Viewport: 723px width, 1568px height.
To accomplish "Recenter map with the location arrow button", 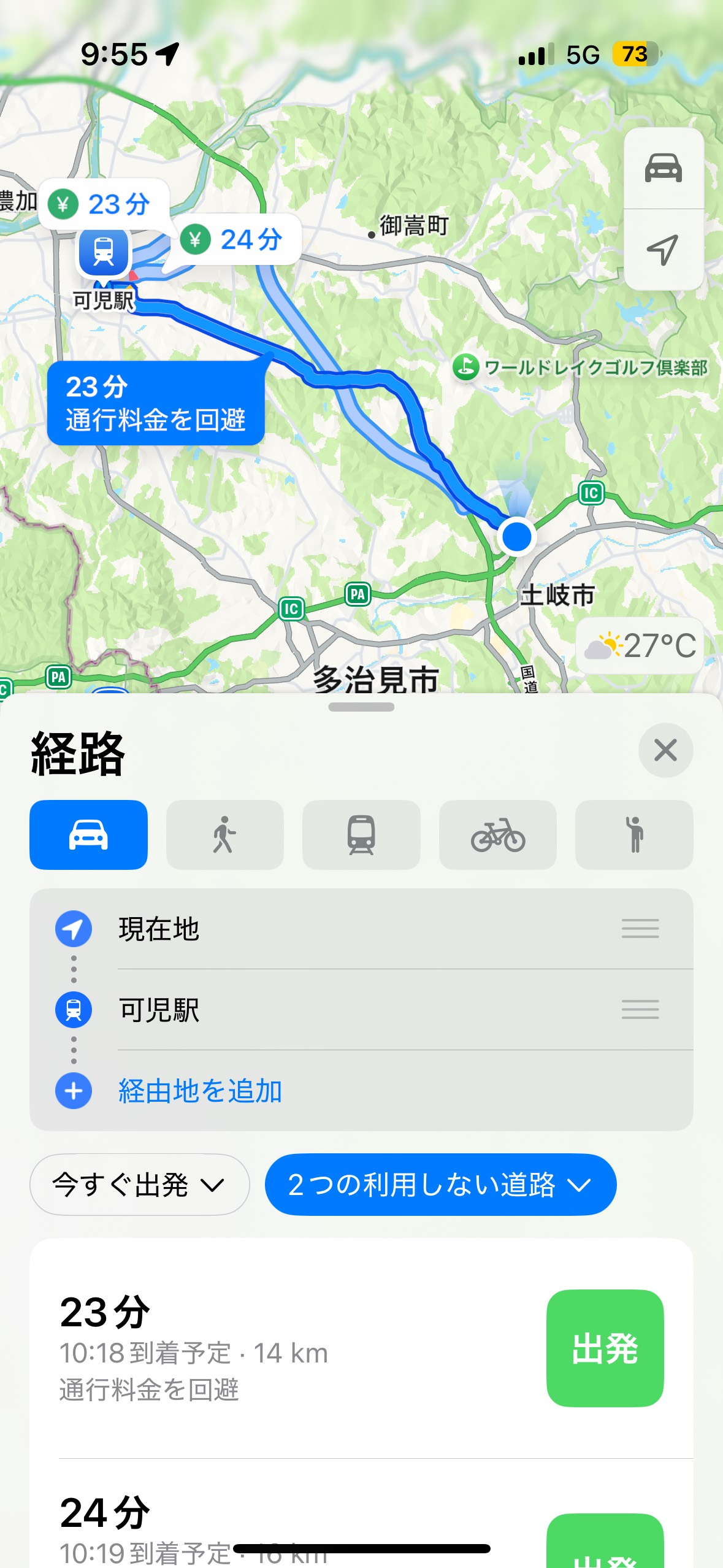I will (664, 250).
